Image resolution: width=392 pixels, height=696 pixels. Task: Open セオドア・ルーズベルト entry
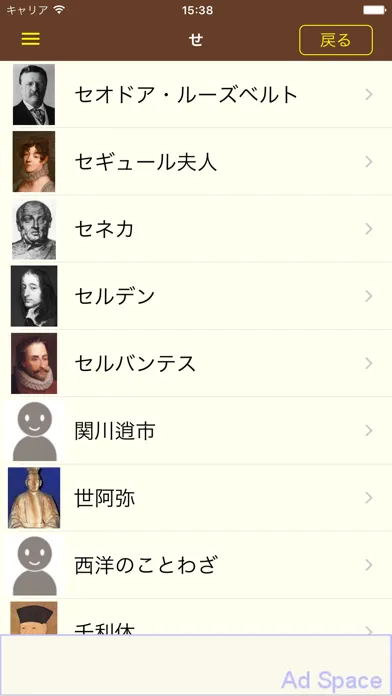(196, 95)
